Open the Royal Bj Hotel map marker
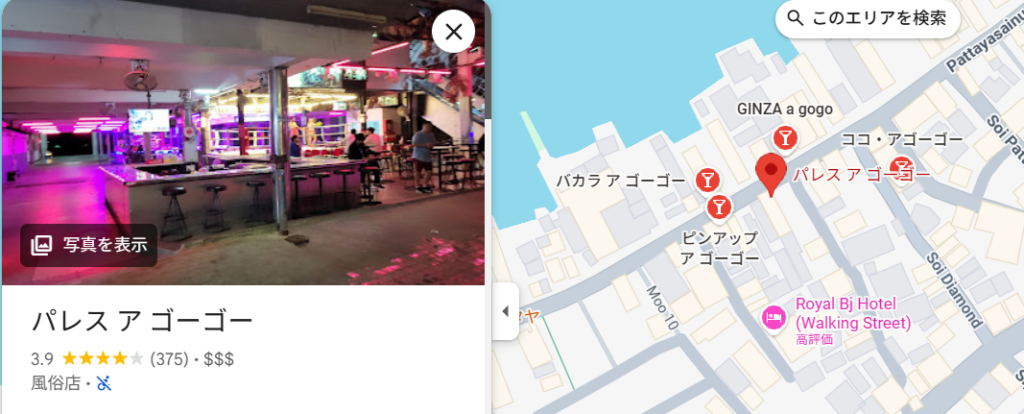1024x414 pixels. tap(773, 317)
